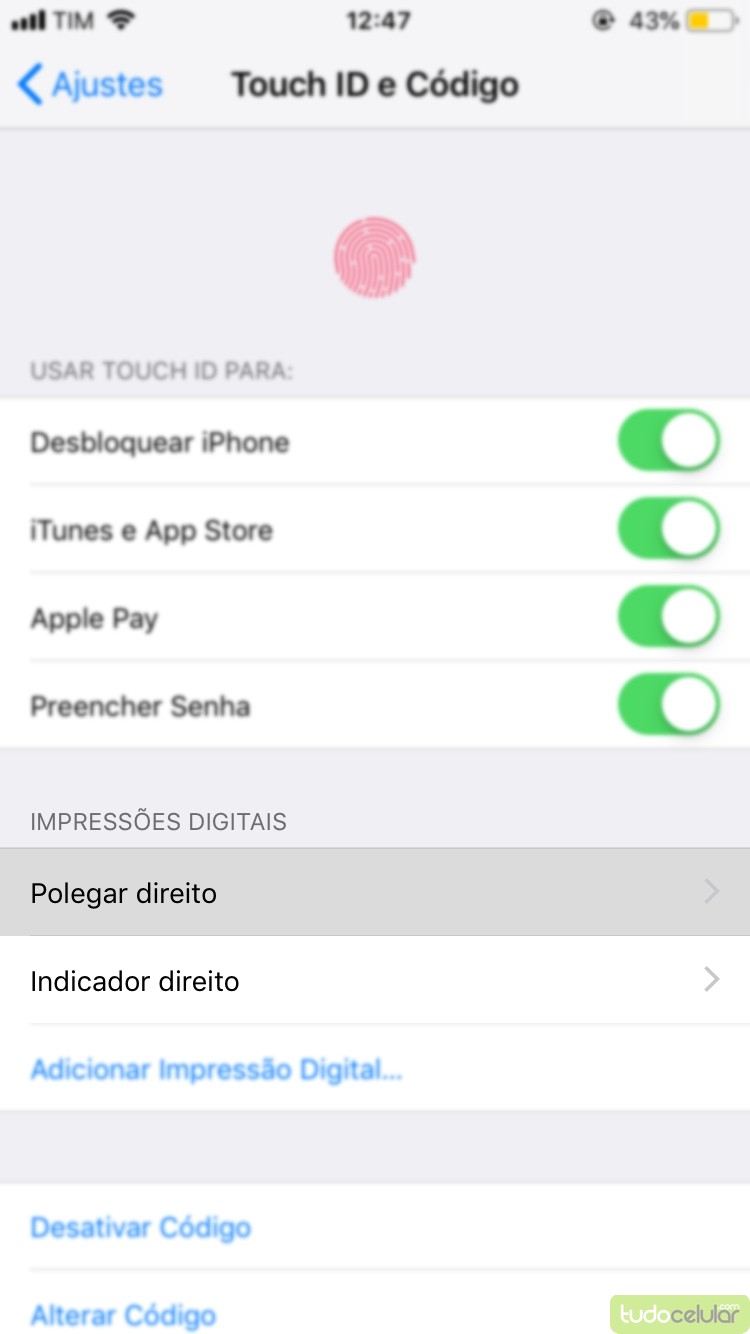Toggle Desbloquear iPhone switch
This screenshot has width=750, height=1334.
pyautogui.click(x=668, y=441)
